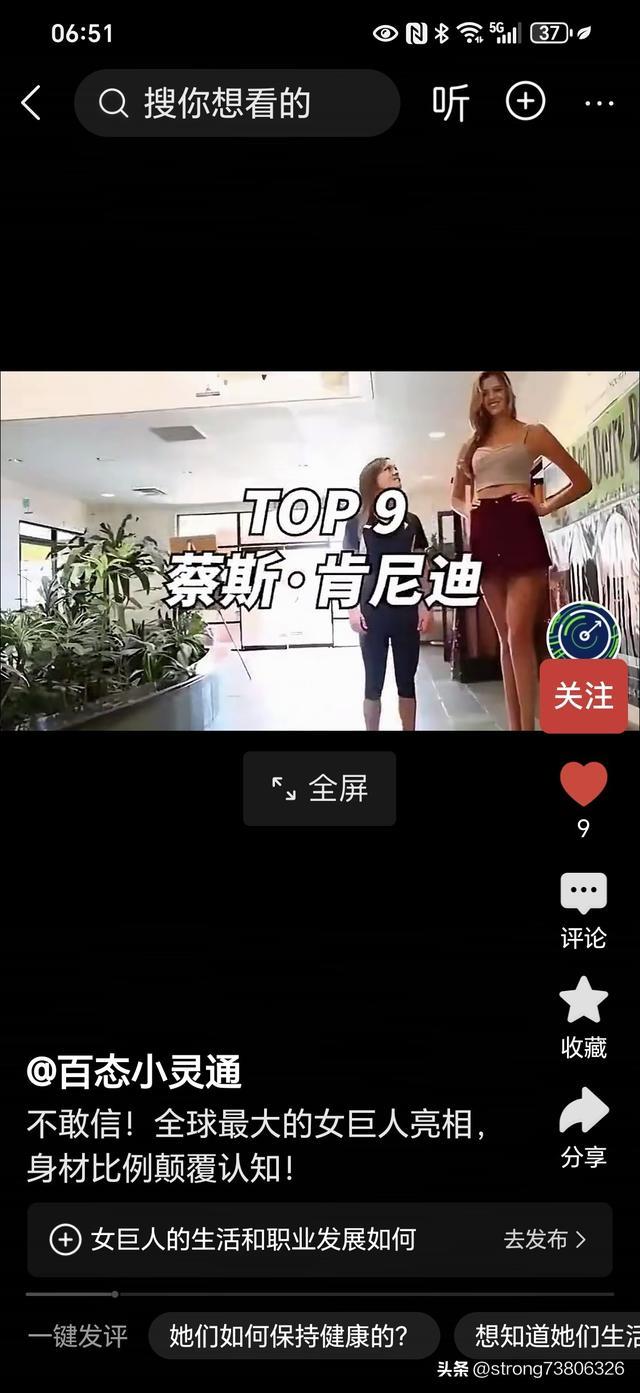Tap 去发布 to post the suggested topic
This screenshot has width=640, height=1393.
click(x=544, y=1239)
